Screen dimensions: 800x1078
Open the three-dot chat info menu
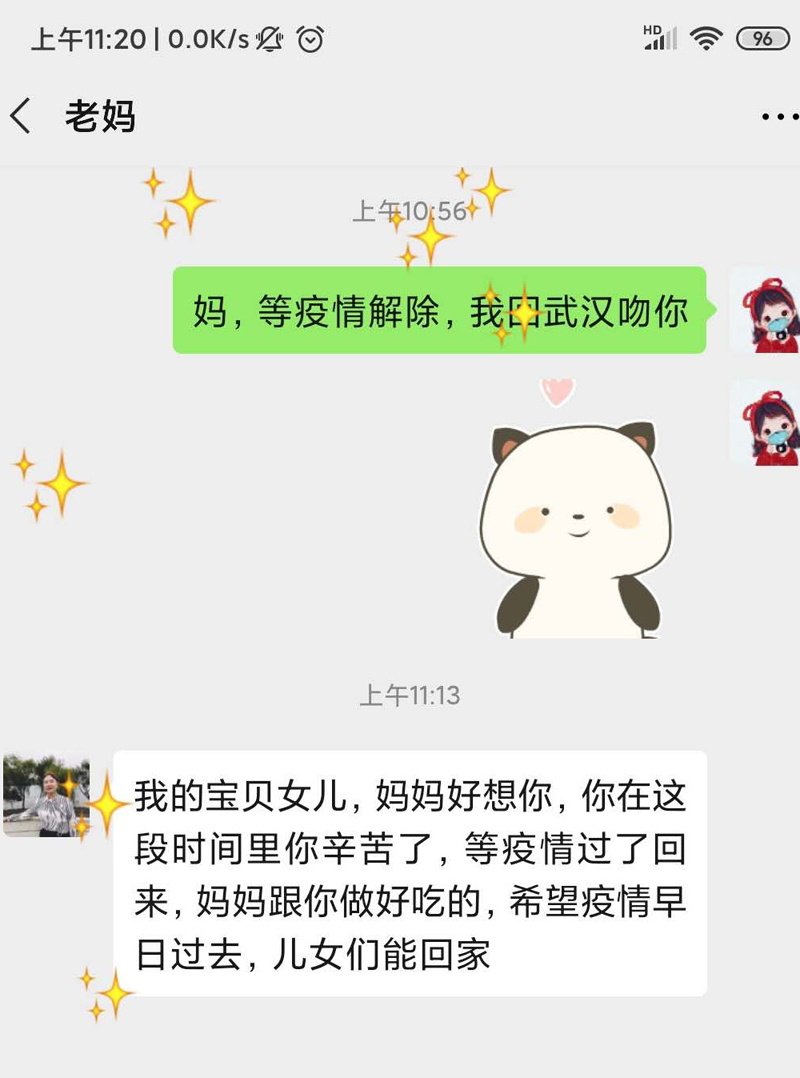(x=778, y=117)
